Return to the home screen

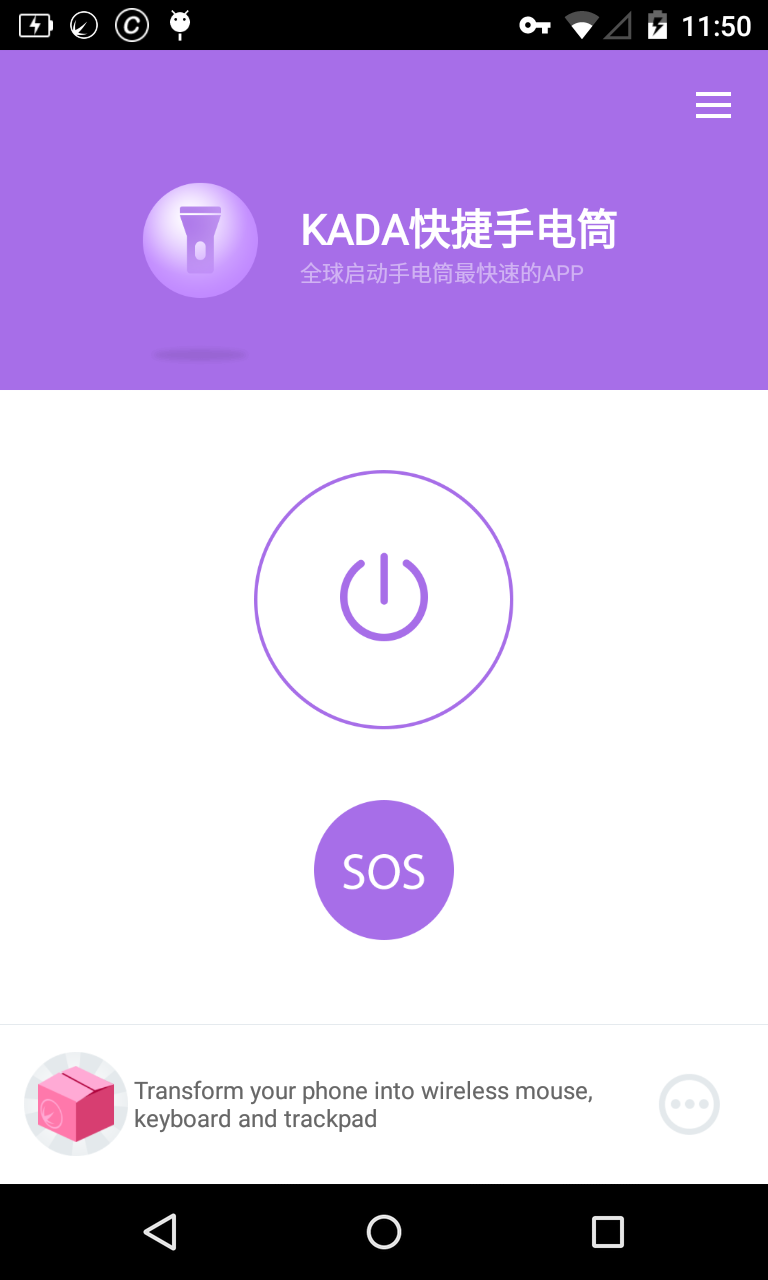click(384, 1232)
